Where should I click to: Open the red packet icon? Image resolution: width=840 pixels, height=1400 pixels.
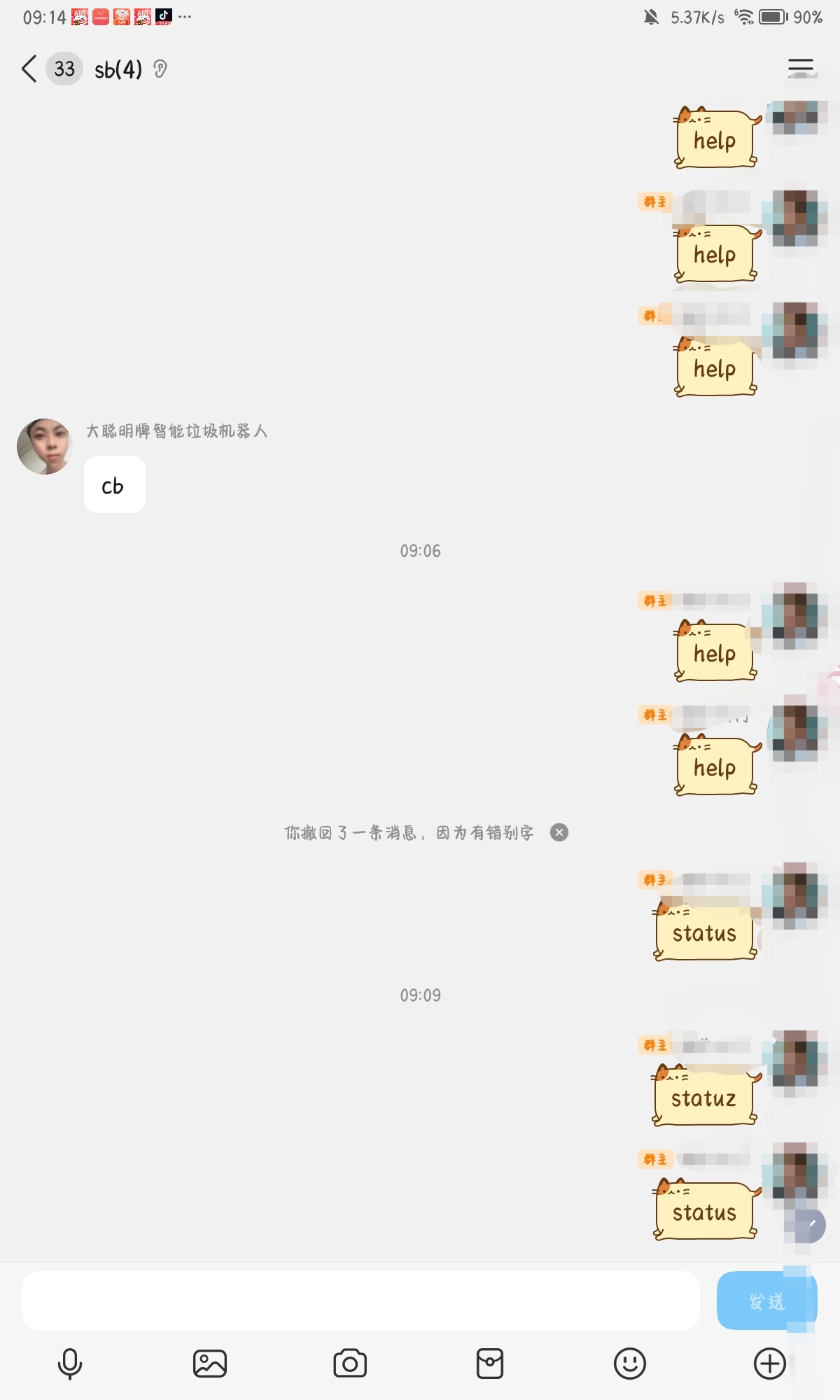[x=490, y=1364]
